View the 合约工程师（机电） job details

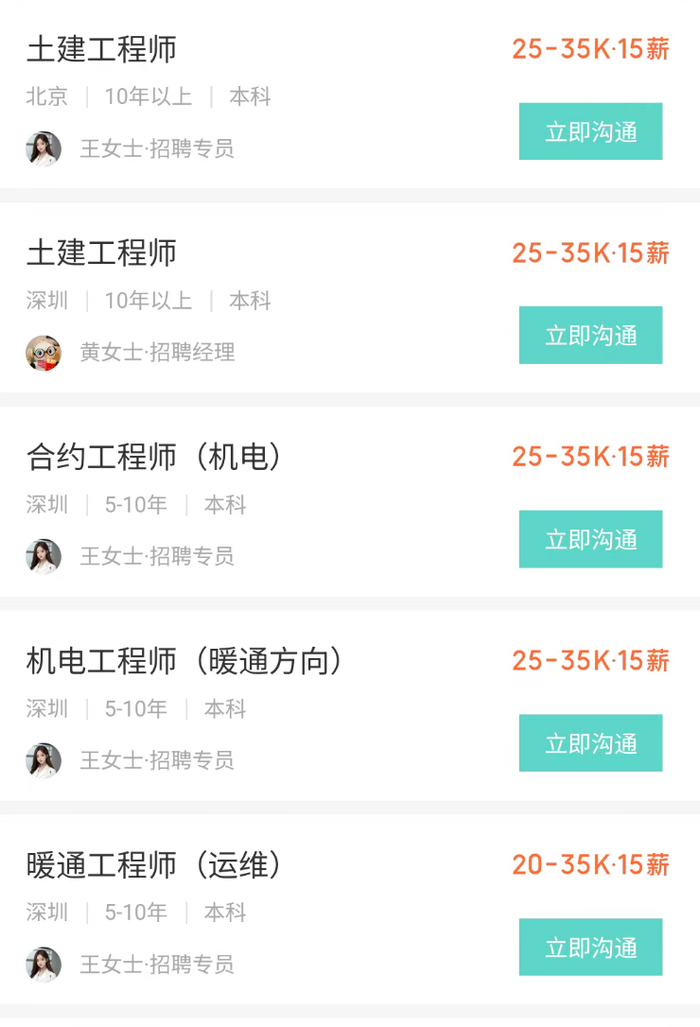click(x=155, y=457)
